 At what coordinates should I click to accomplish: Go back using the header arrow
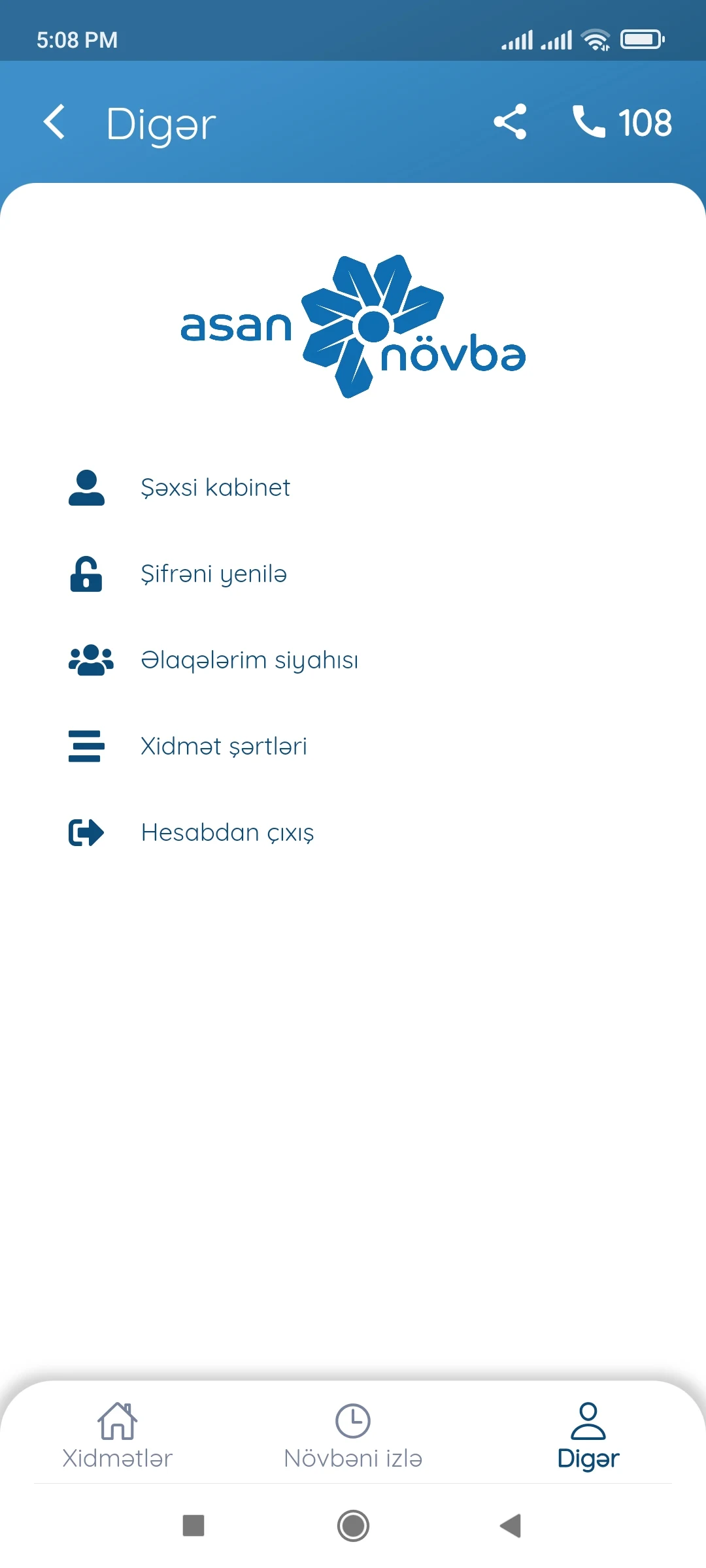54,122
